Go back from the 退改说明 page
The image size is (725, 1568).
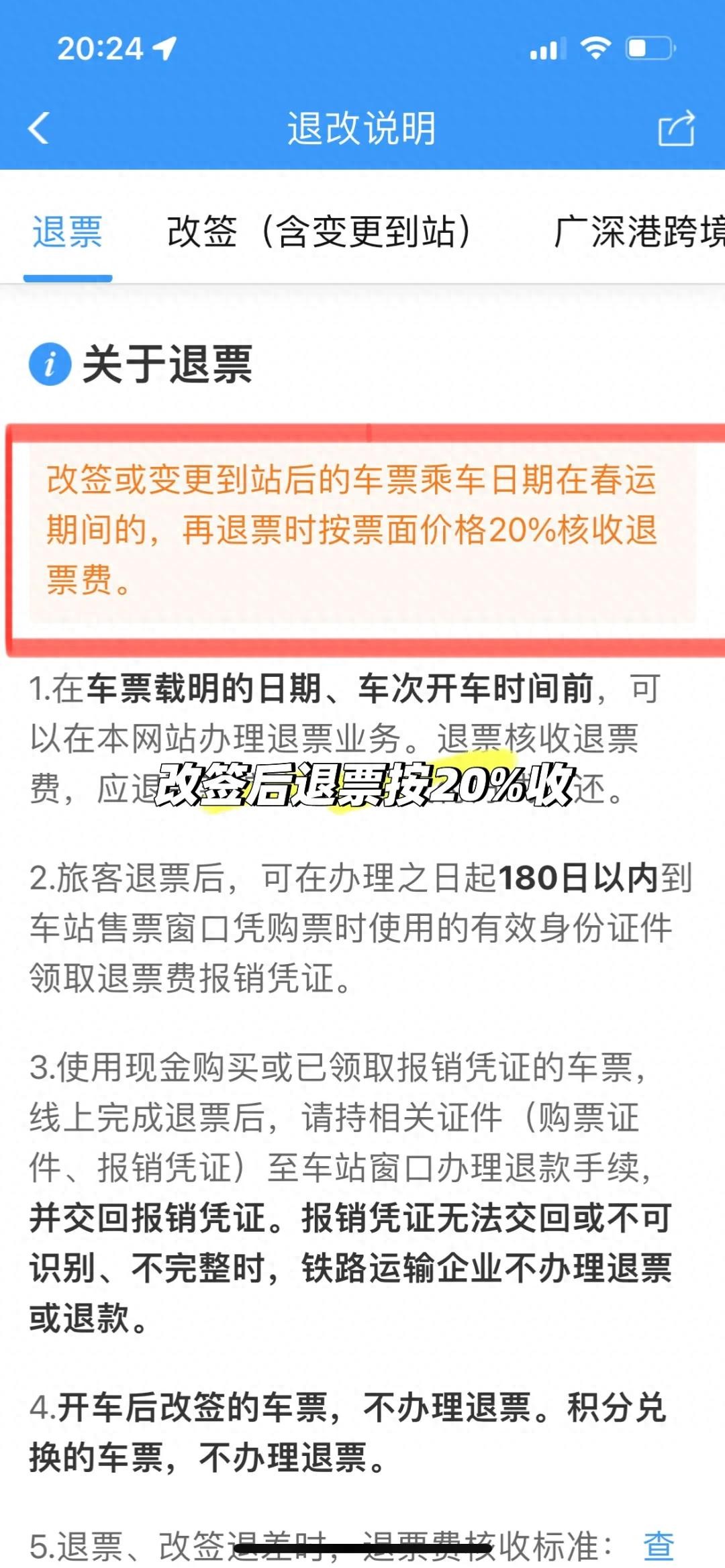coord(39,127)
